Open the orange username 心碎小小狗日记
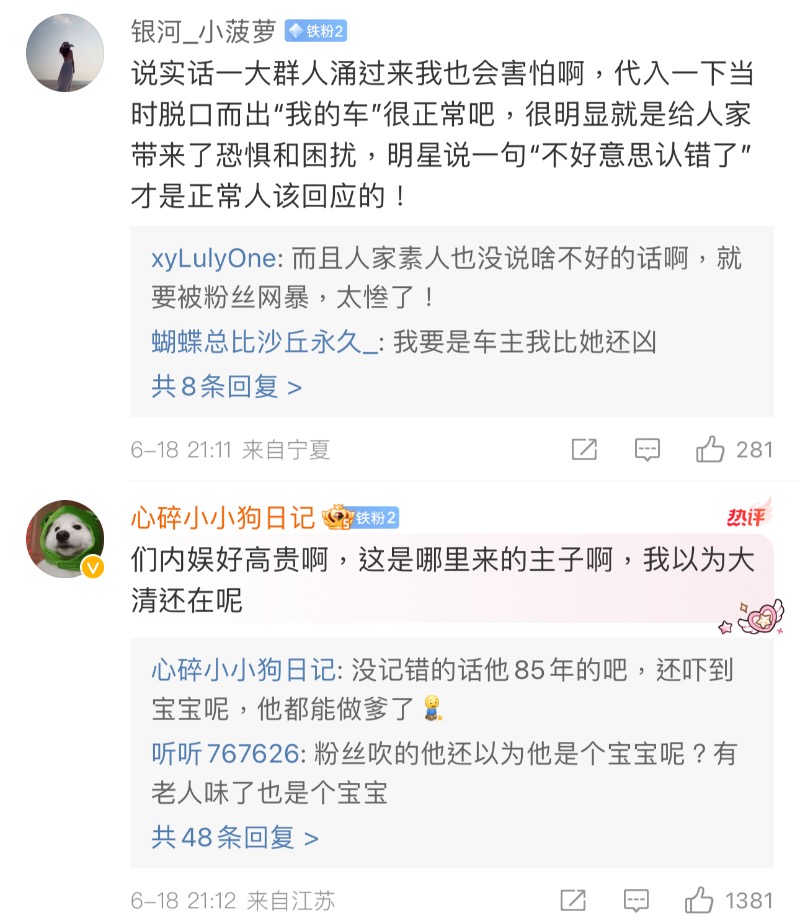The image size is (800, 923). pos(223,517)
